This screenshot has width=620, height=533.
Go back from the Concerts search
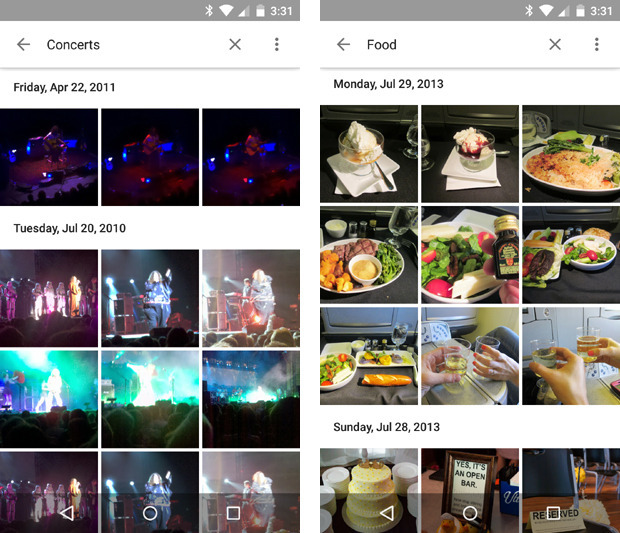[24, 45]
